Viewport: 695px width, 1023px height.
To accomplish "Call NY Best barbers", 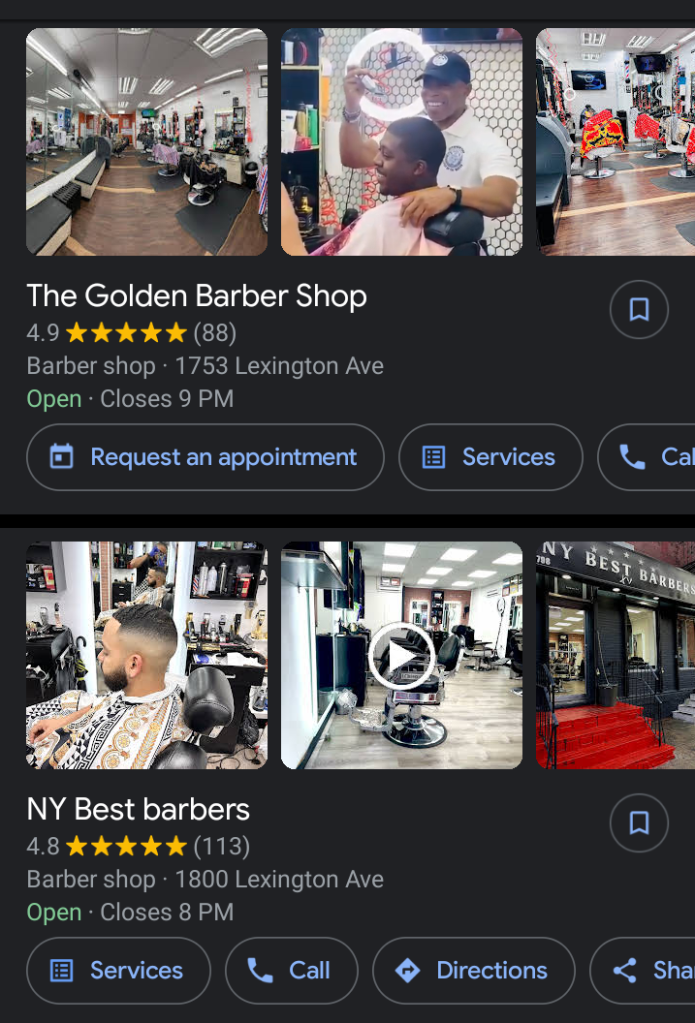I will click(x=291, y=970).
